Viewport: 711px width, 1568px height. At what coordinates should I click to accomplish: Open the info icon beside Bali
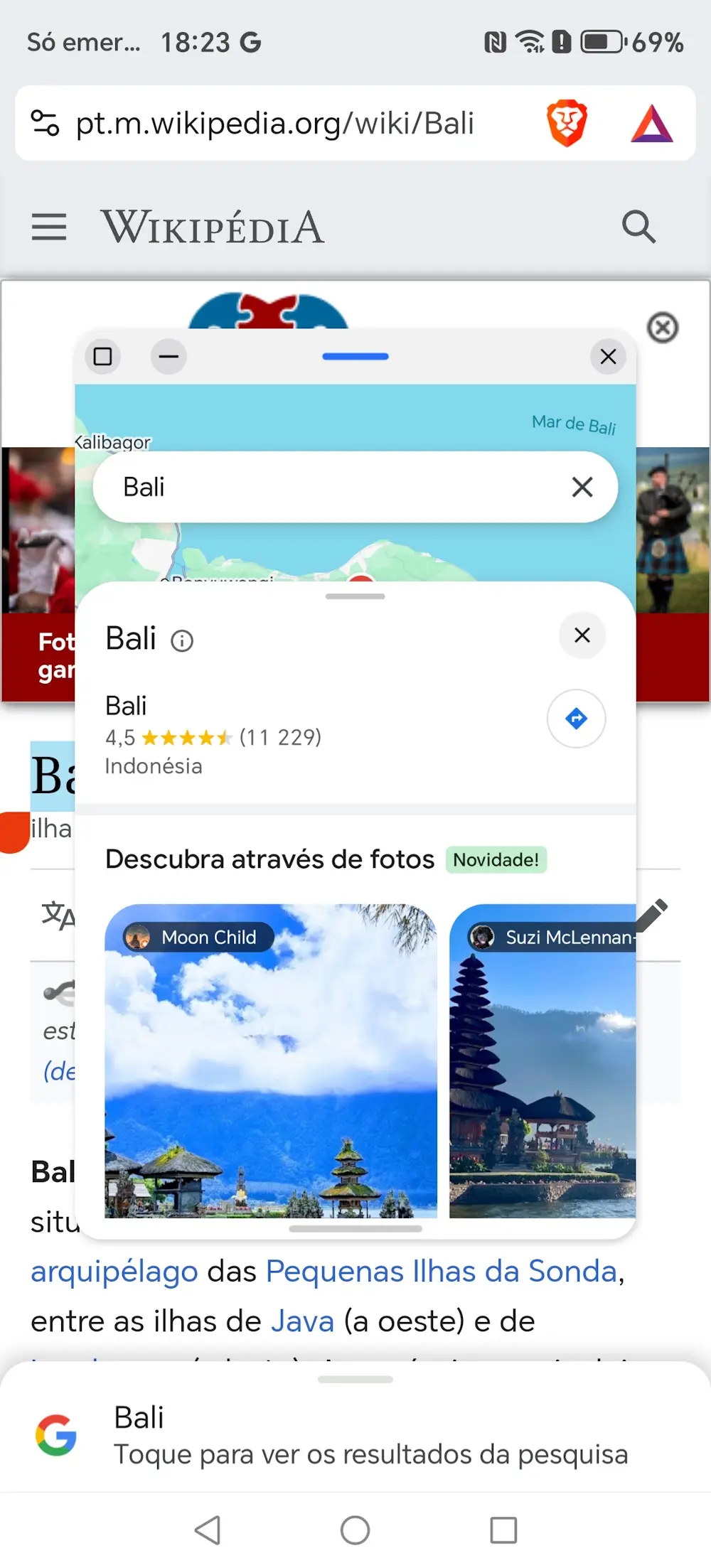coord(182,641)
